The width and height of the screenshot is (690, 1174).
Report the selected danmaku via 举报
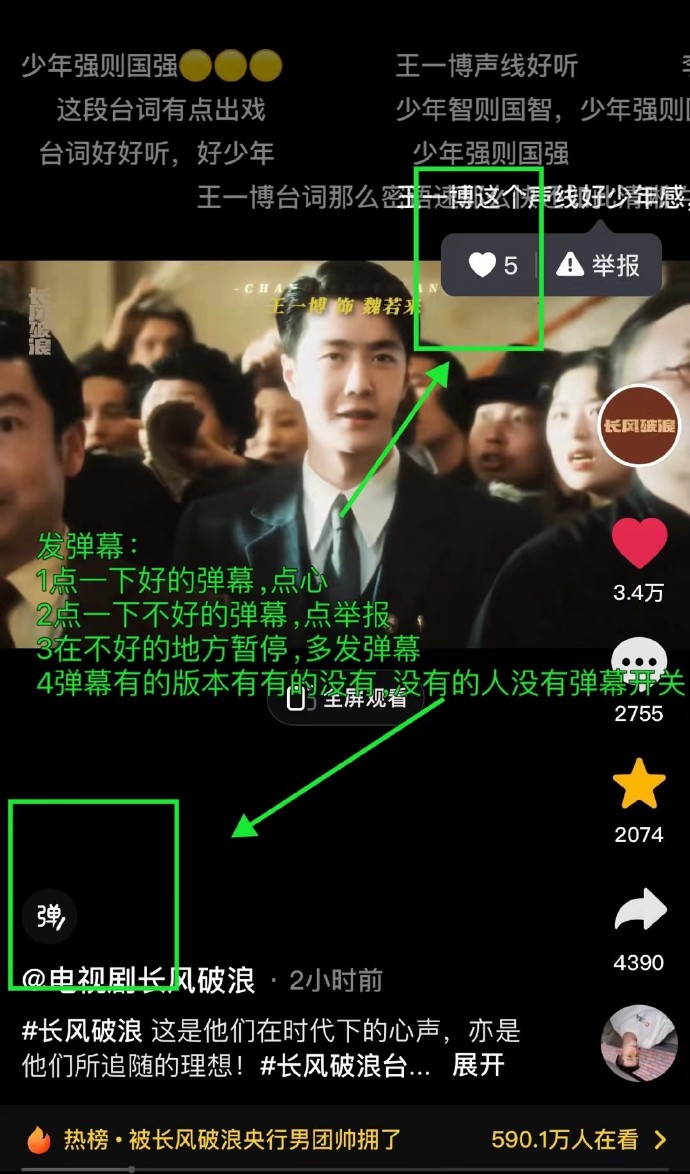point(598,265)
